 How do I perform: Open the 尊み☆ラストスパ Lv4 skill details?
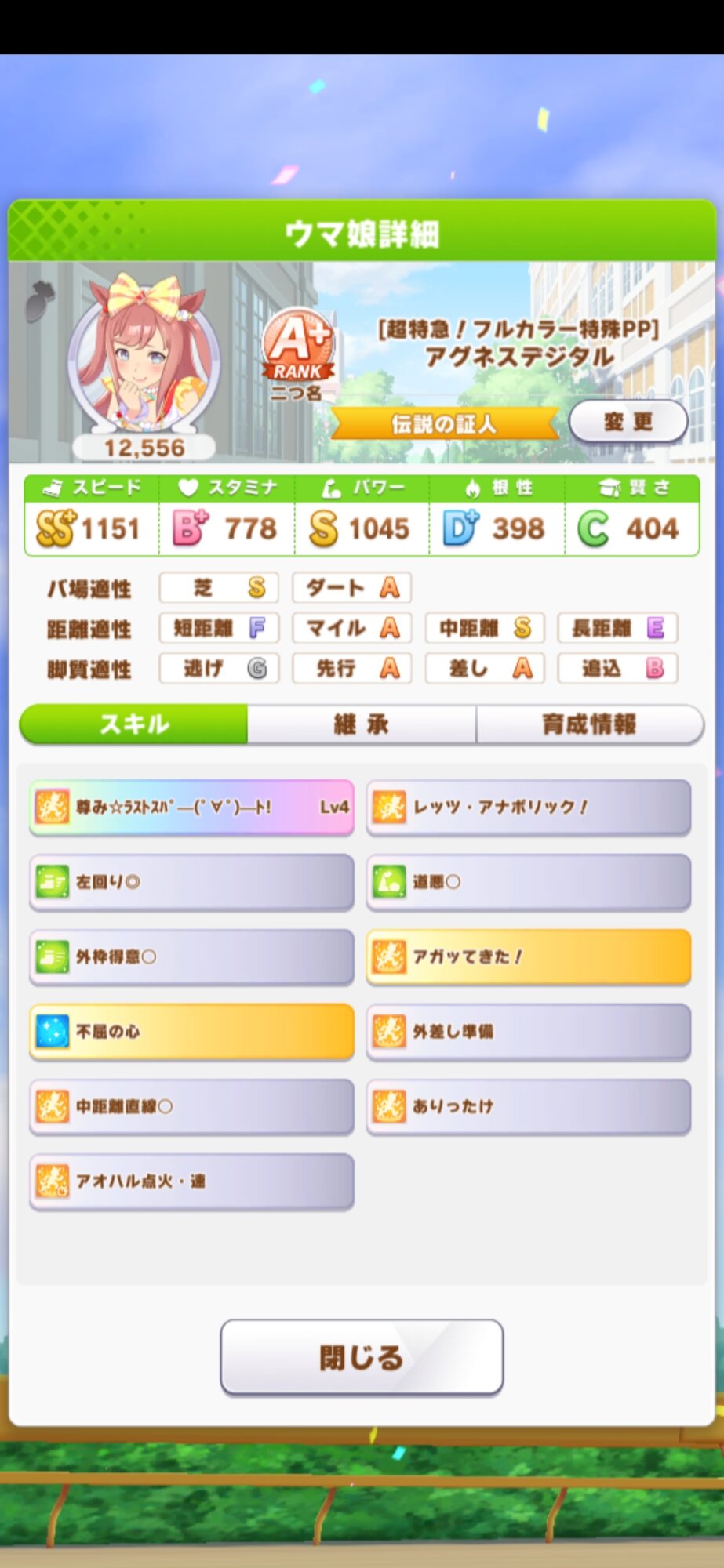click(191, 807)
